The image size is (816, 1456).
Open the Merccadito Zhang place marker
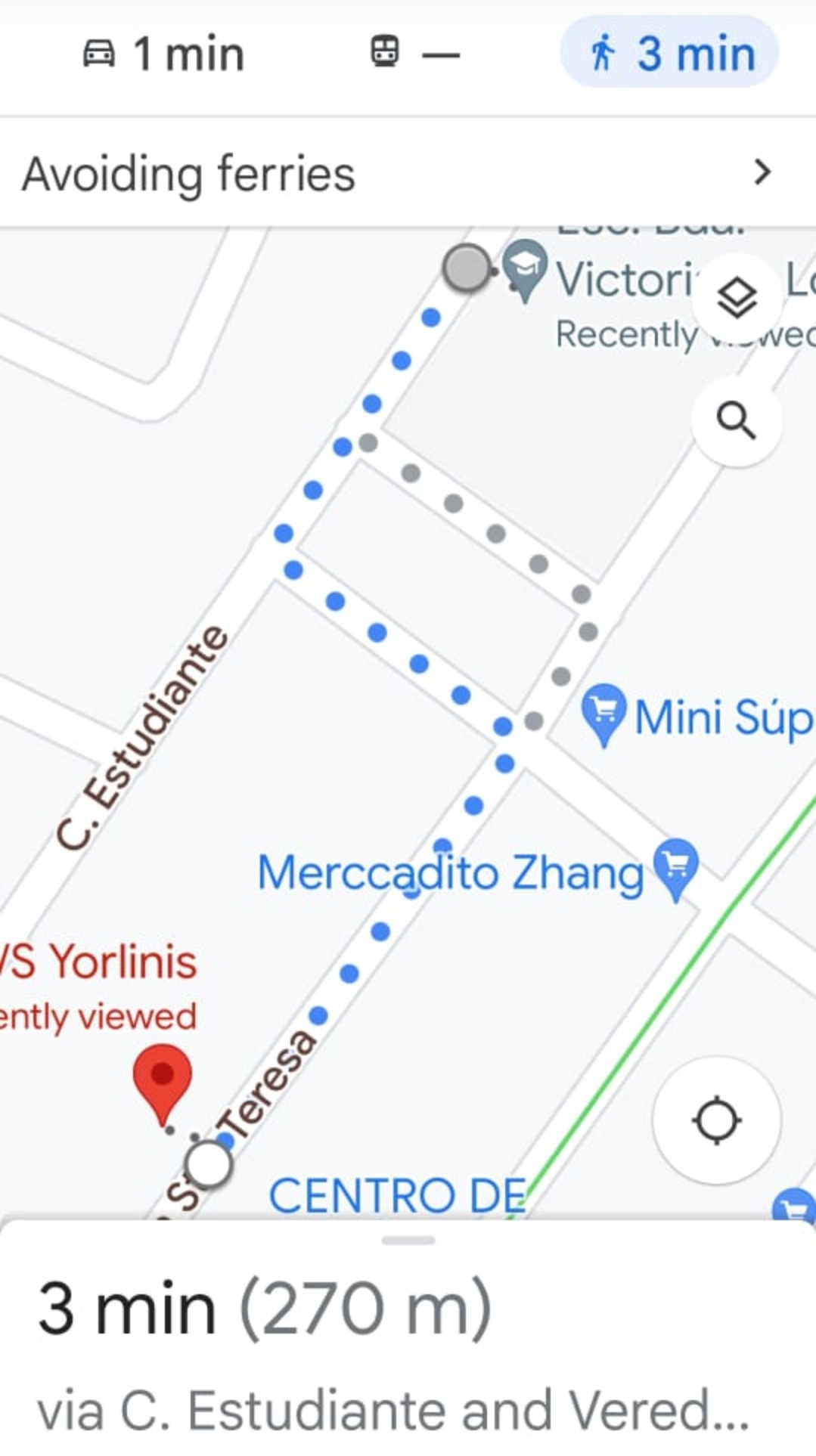(x=675, y=869)
